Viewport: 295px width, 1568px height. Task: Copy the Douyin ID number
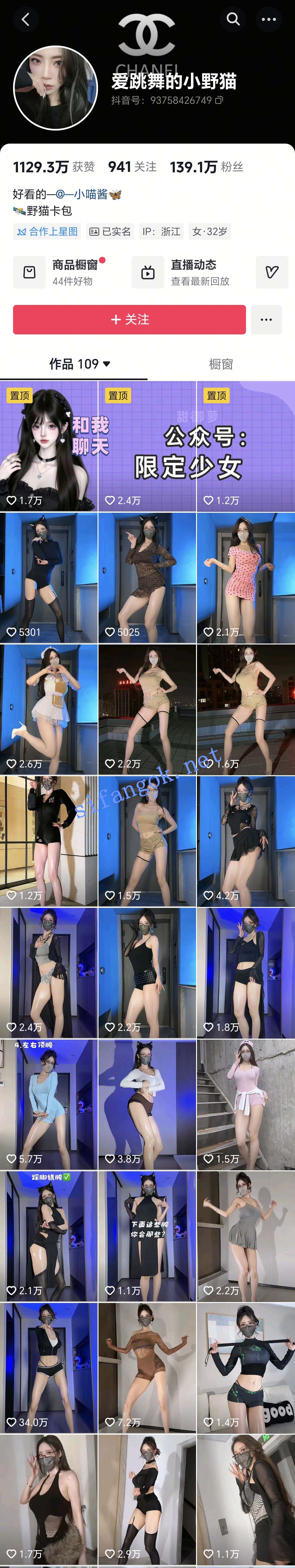pyautogui.click(x=219, y=100)
